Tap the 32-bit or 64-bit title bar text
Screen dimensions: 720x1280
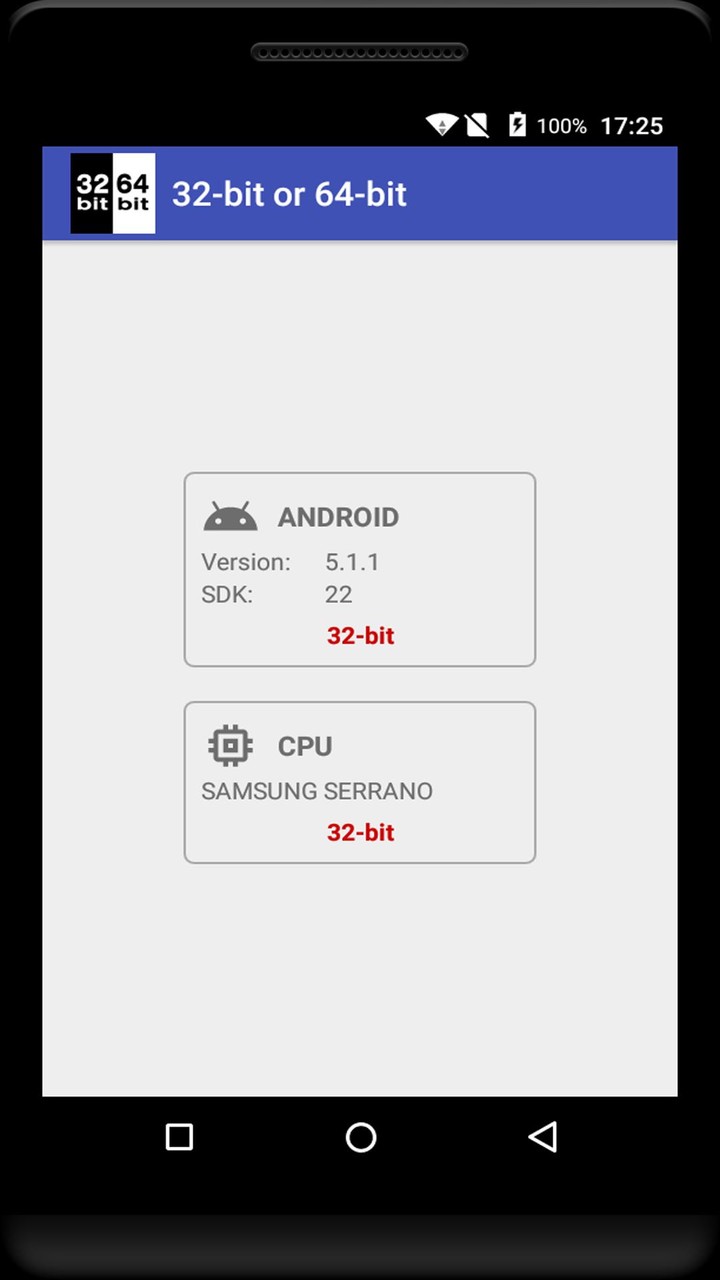[x=289, y=194]
